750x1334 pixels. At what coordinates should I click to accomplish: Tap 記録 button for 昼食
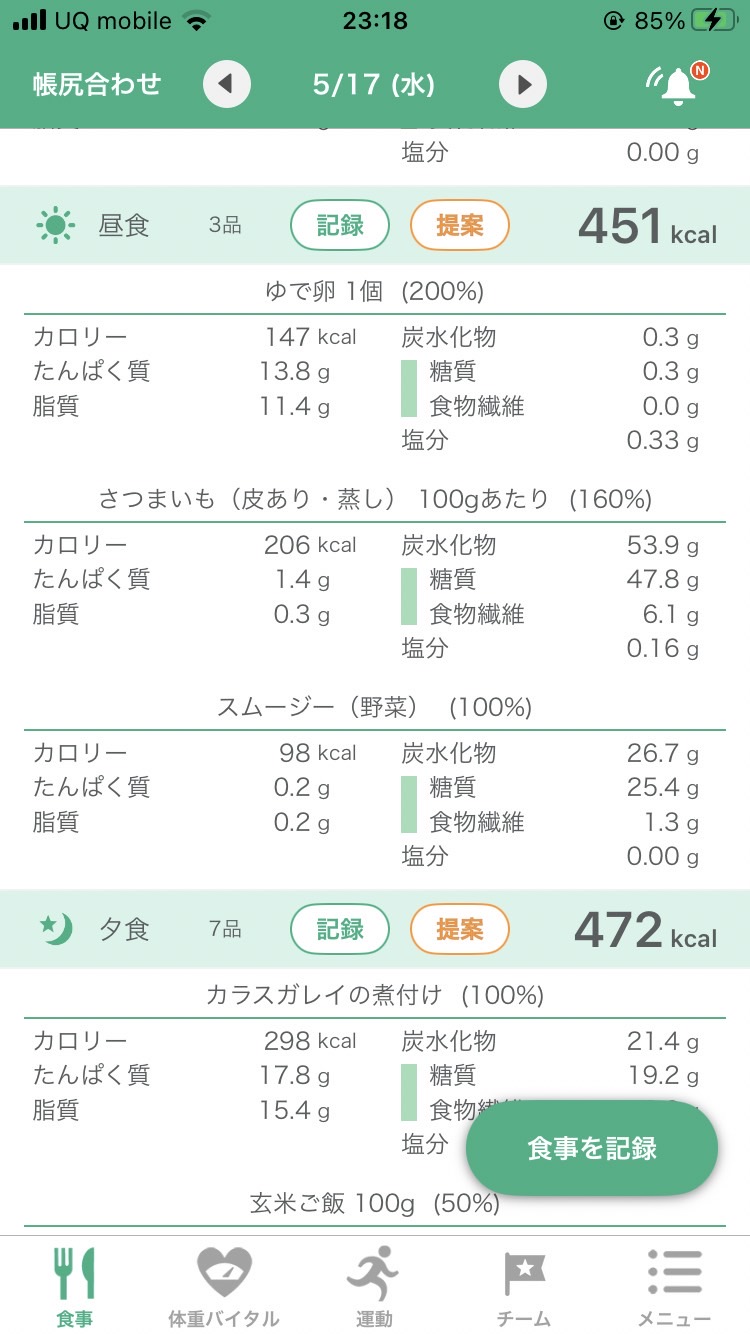340,225
